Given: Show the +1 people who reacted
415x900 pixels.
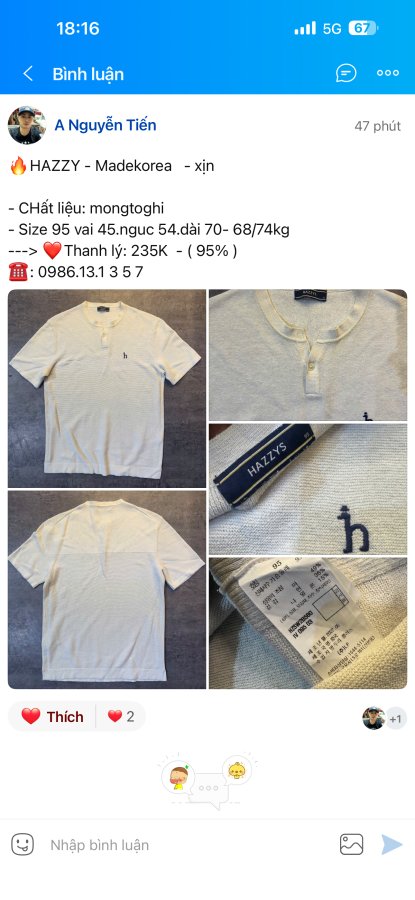Looking at the screenshot, I should tap(395, 718).
